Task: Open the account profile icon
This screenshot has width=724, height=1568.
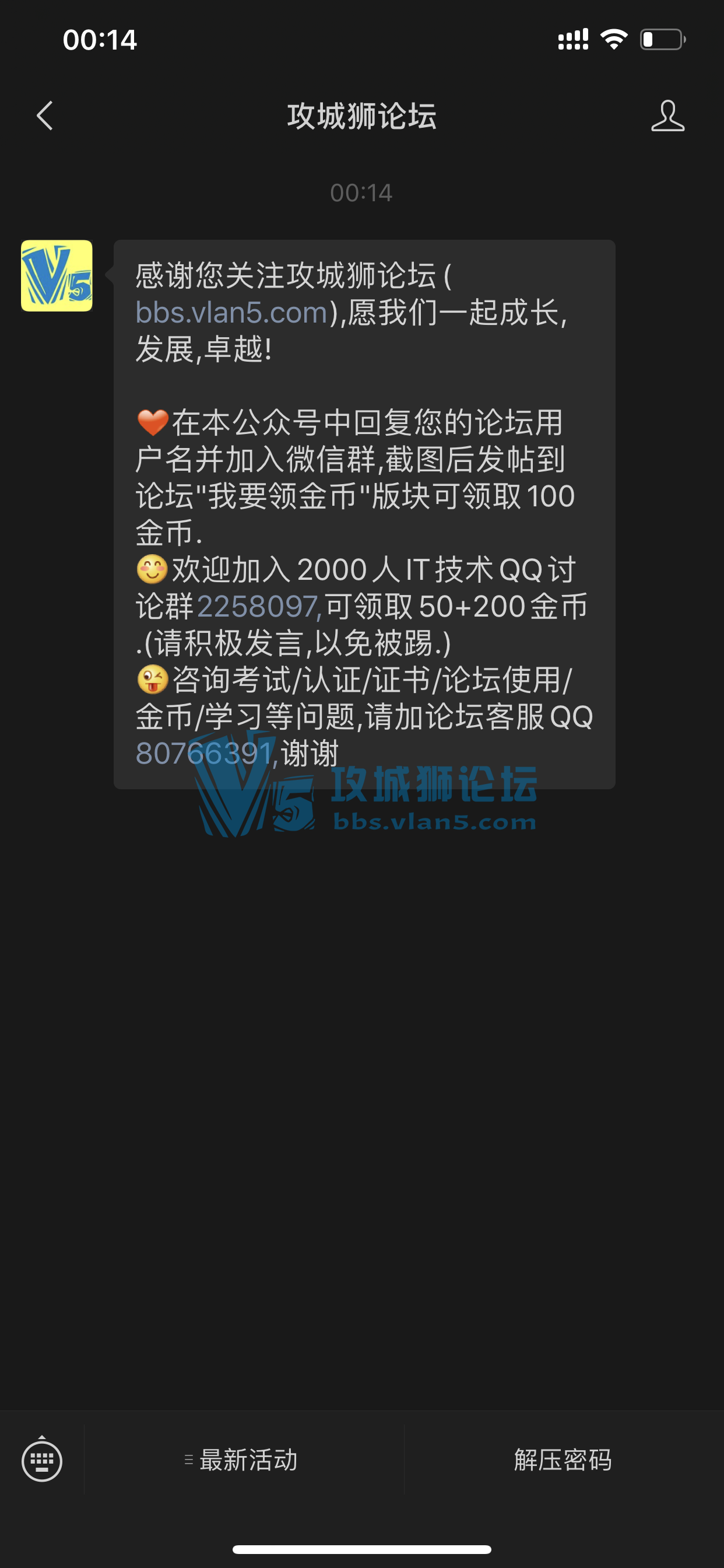Action: pyautogui.click(x=667, y=116)
